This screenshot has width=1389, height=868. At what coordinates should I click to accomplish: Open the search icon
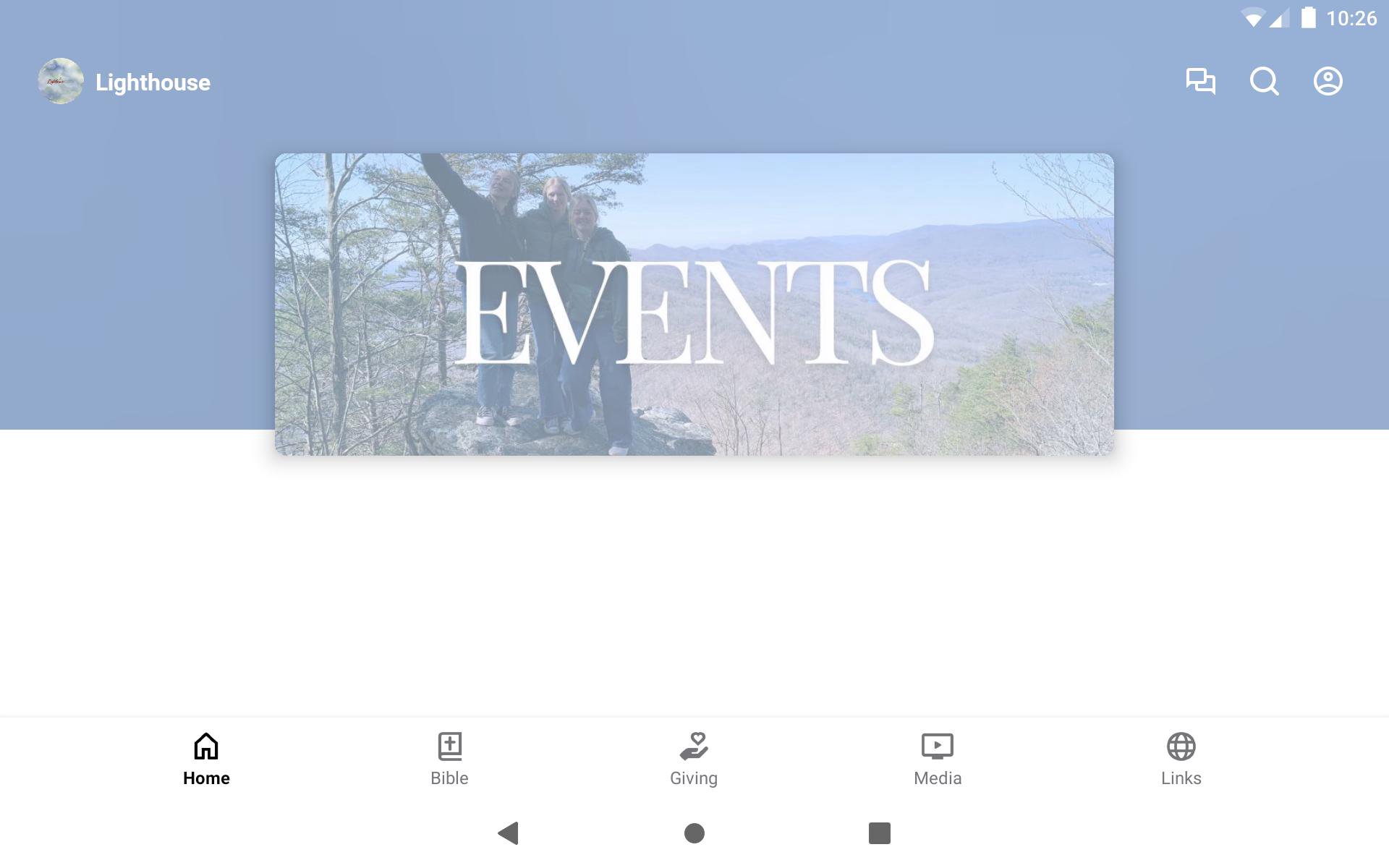[x=1264, y=81]
